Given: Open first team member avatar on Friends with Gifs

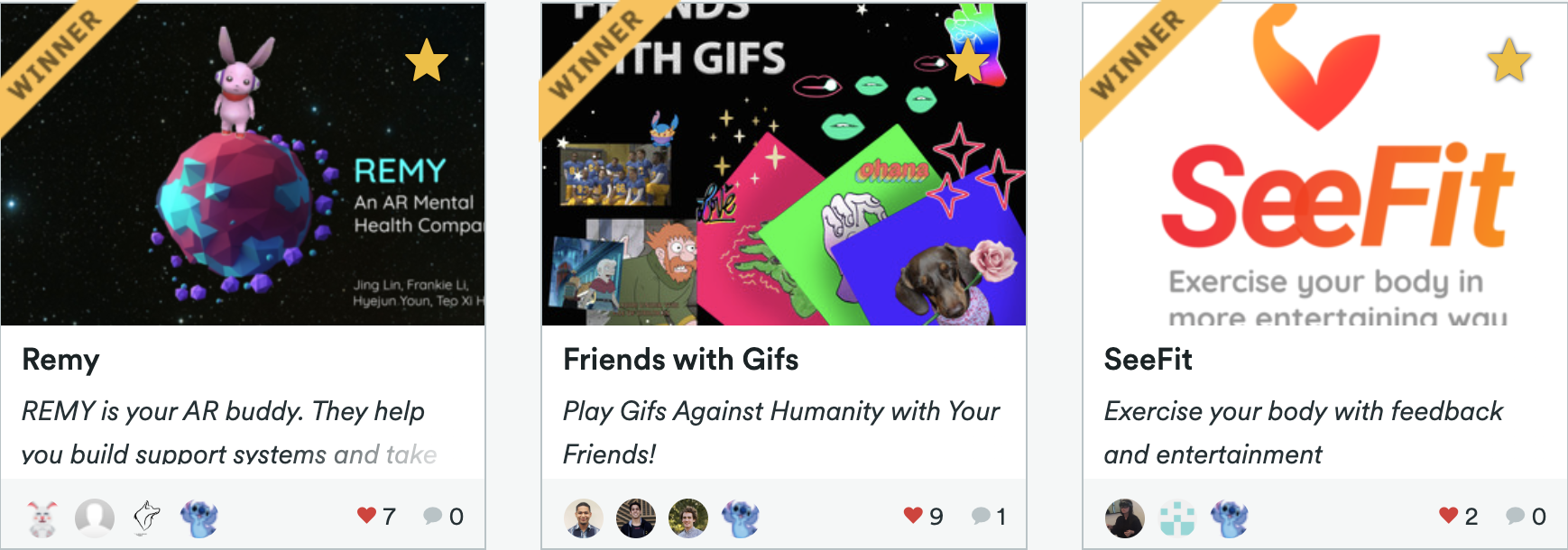Looking at the screenshot, I should [584, 518].
